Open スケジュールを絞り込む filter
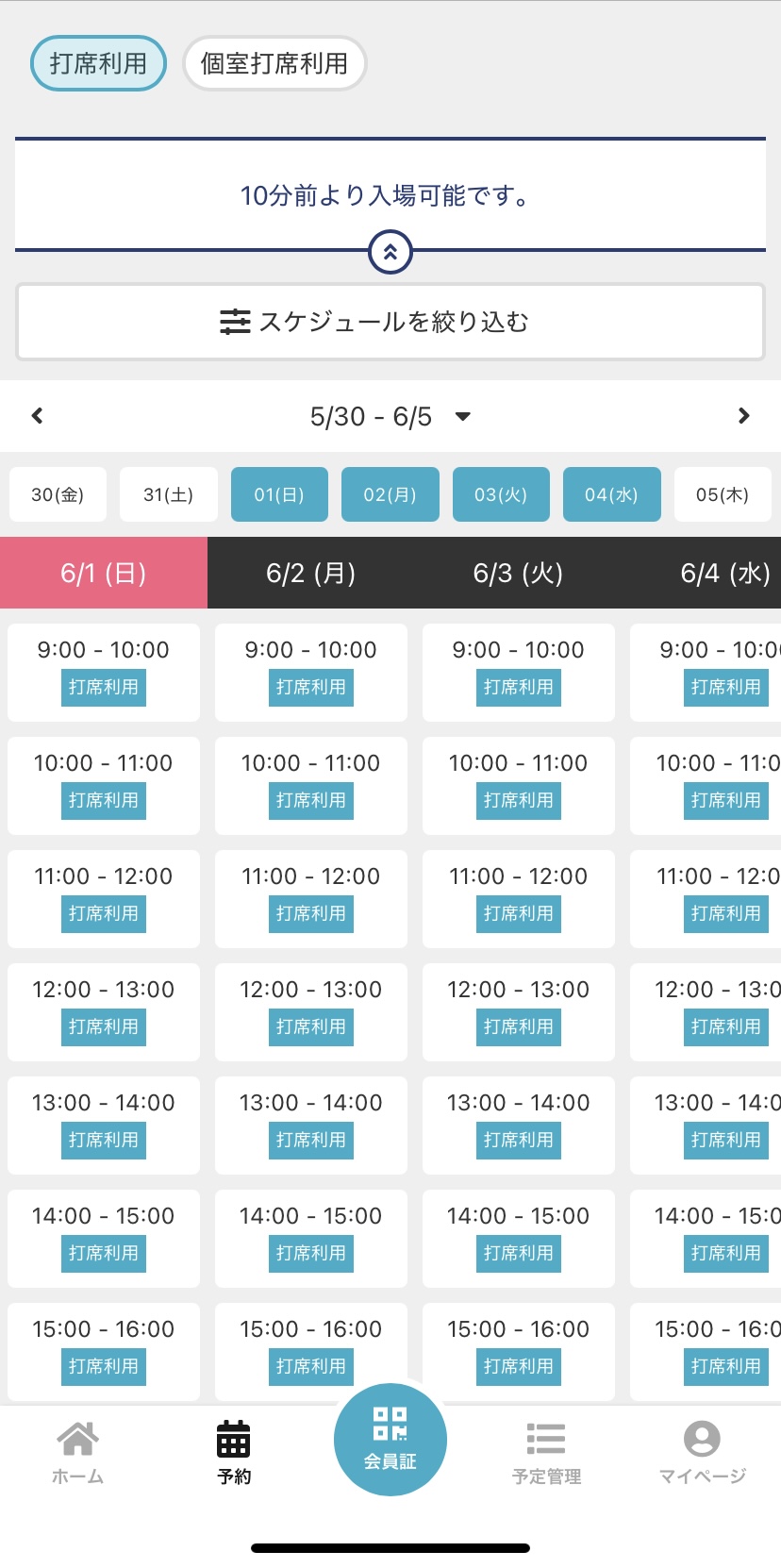 click(x=390, y=322)
